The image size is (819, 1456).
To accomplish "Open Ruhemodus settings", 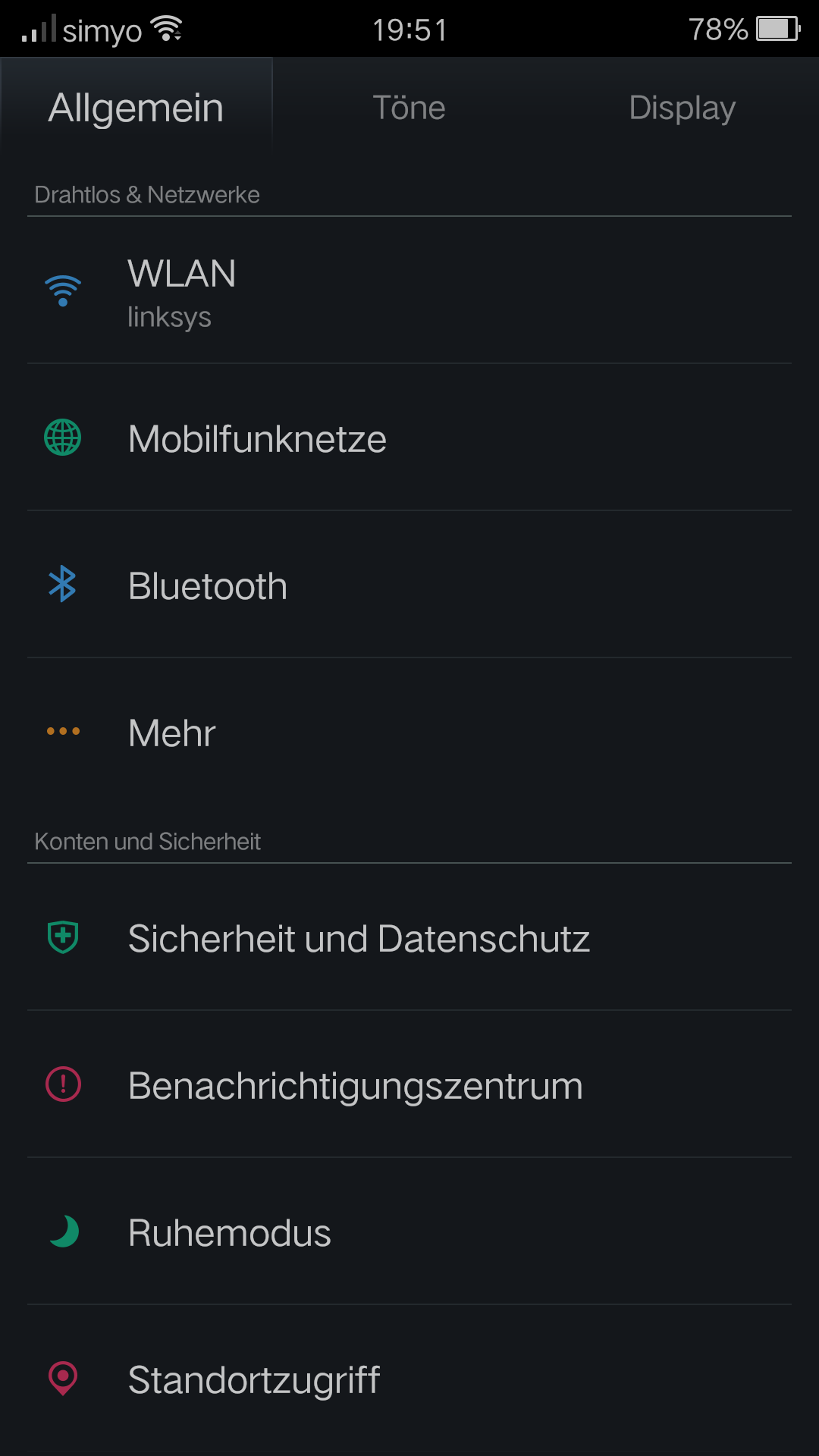I will click(409, 1232).
